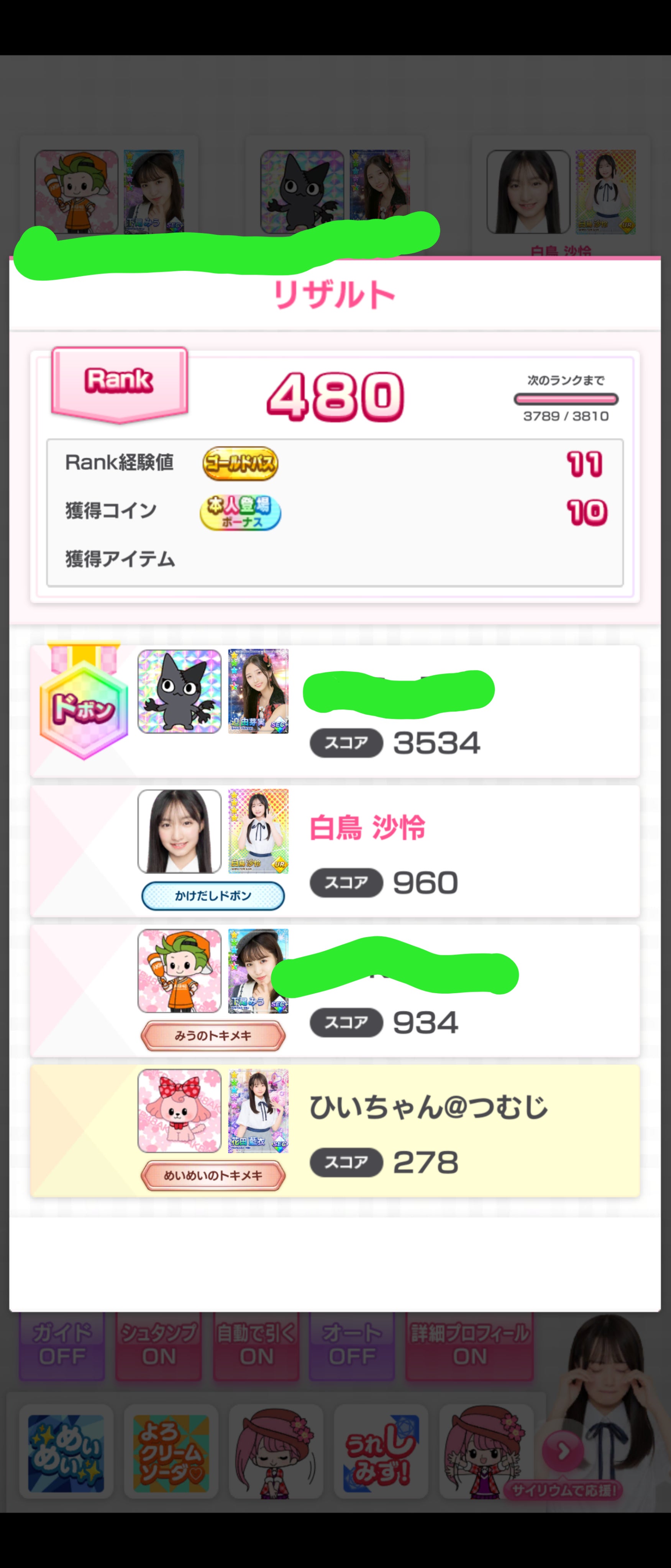This screenshot has width=671, height=1568.
Task: Toggle the ガイド OFF button
Action: [61, 1345]
